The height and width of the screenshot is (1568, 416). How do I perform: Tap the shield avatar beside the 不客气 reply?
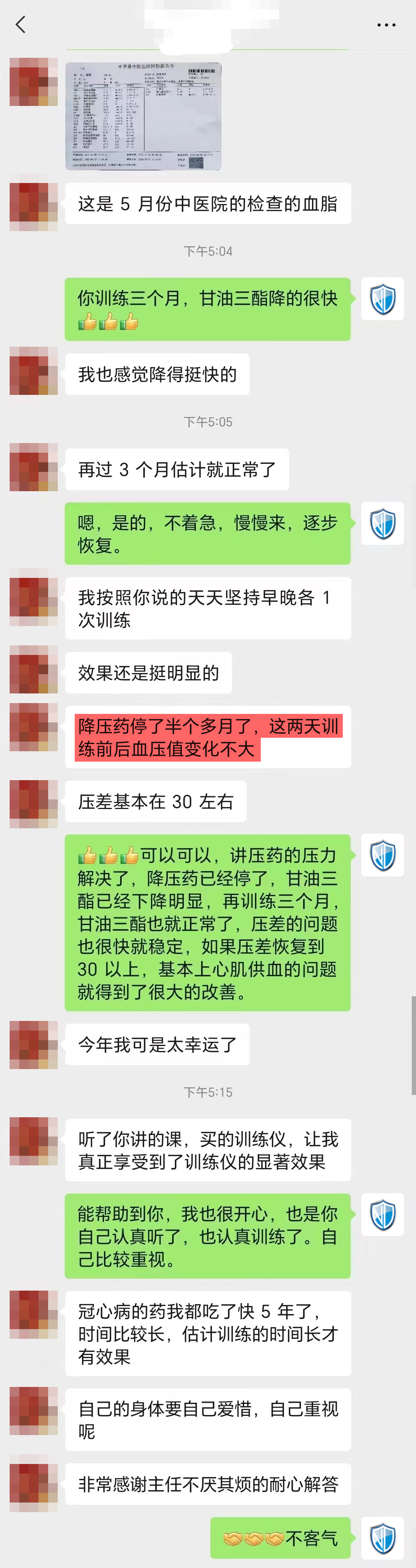click(382, 1538)
